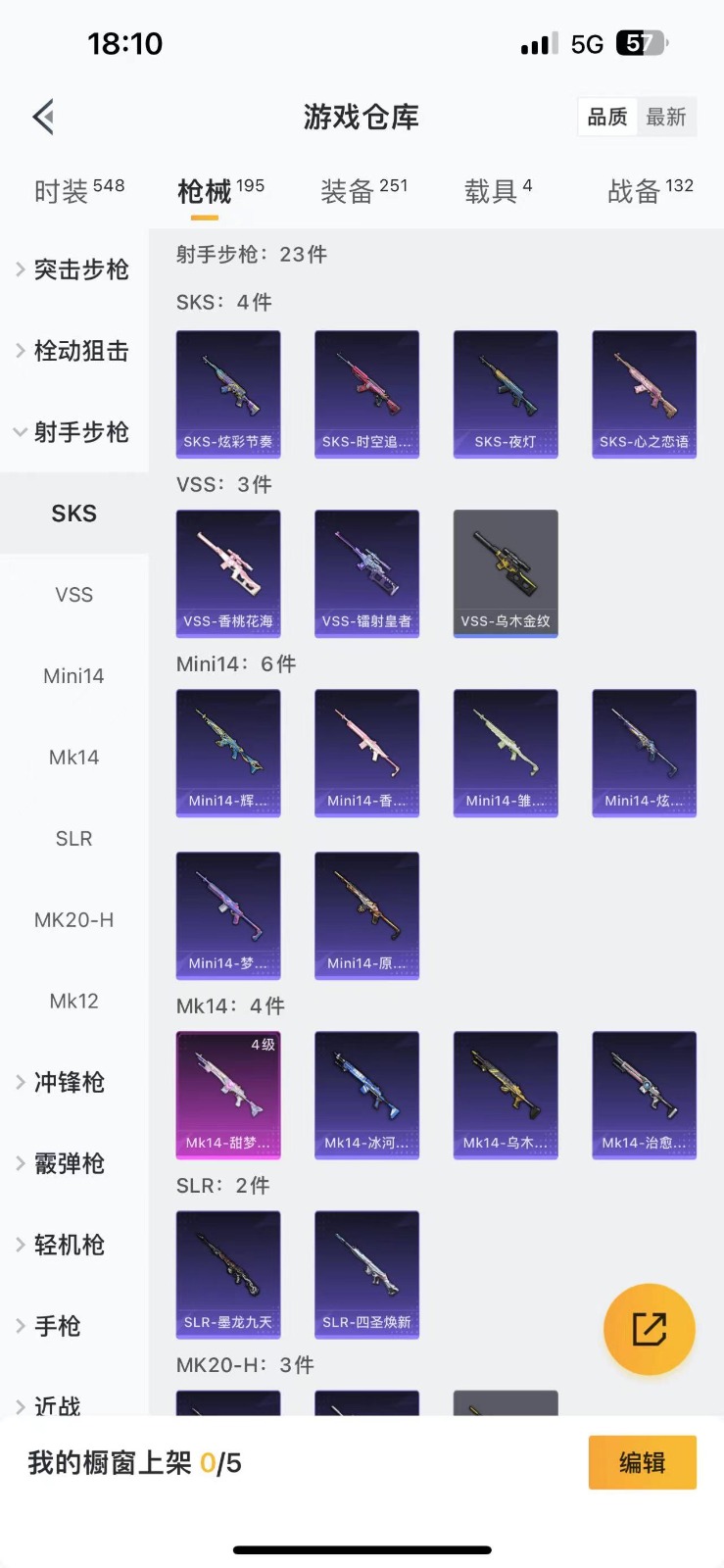The height and width of the screenshot is (1568, 724).
Task: Tap the orange share floating button
Action: 649,1329
